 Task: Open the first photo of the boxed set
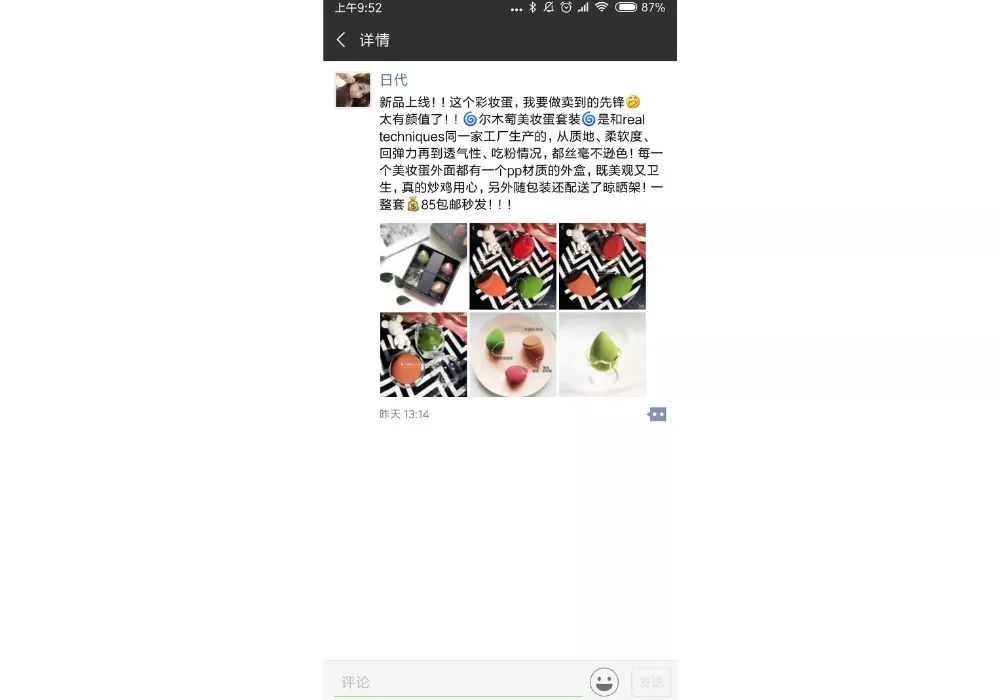tap(423, 266)
